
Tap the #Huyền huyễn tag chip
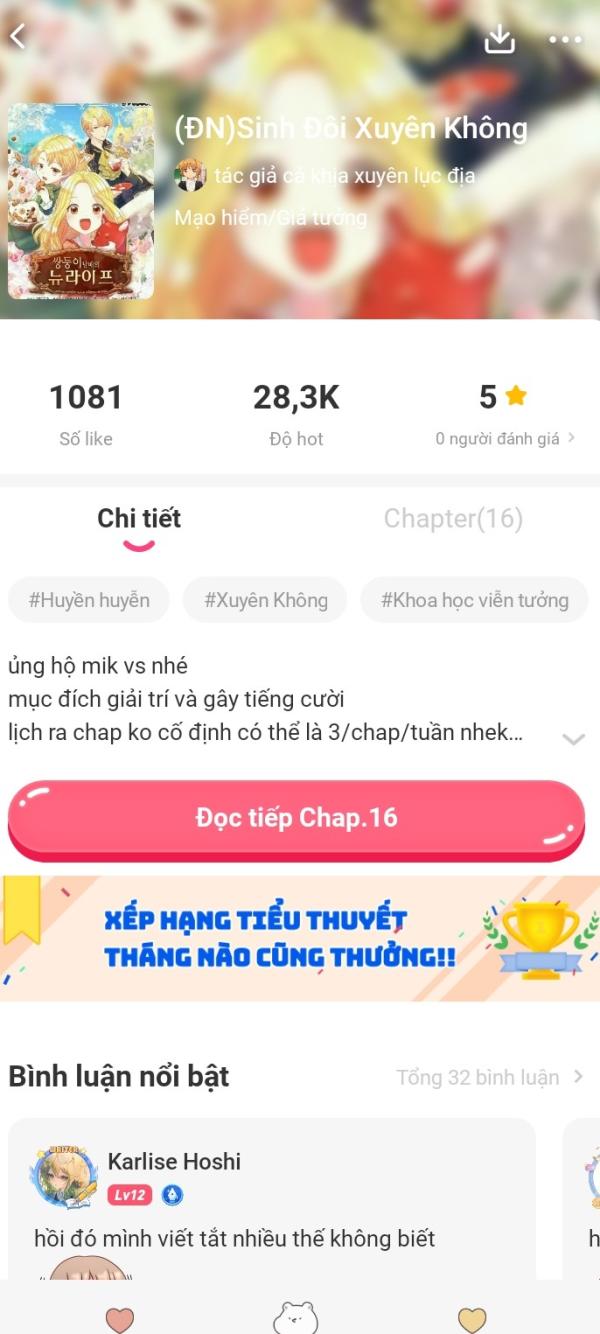pos(89,600)
